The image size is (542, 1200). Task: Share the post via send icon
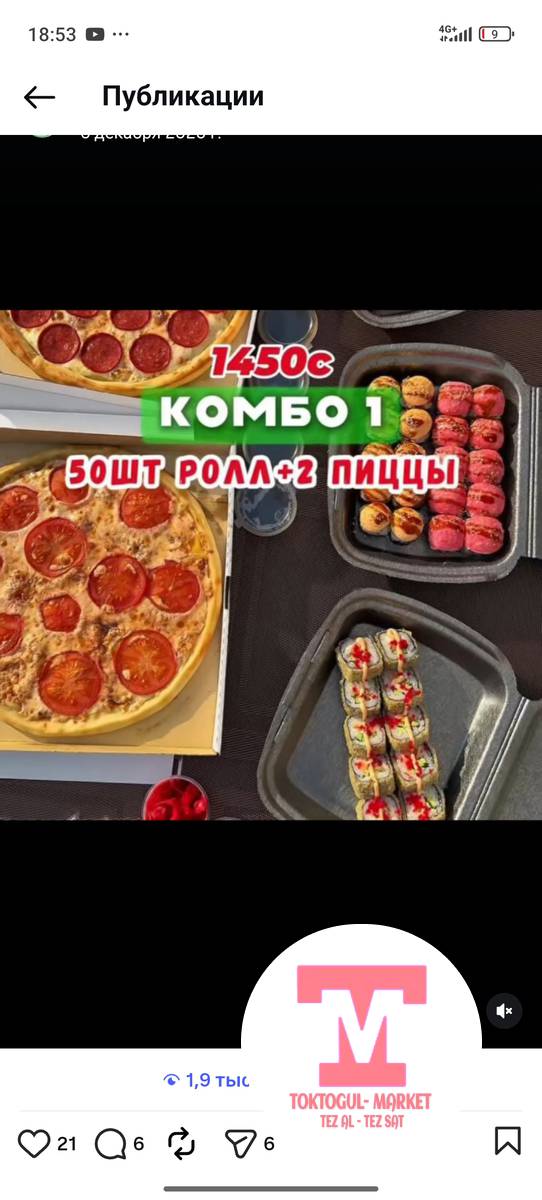pos(241,1143)
